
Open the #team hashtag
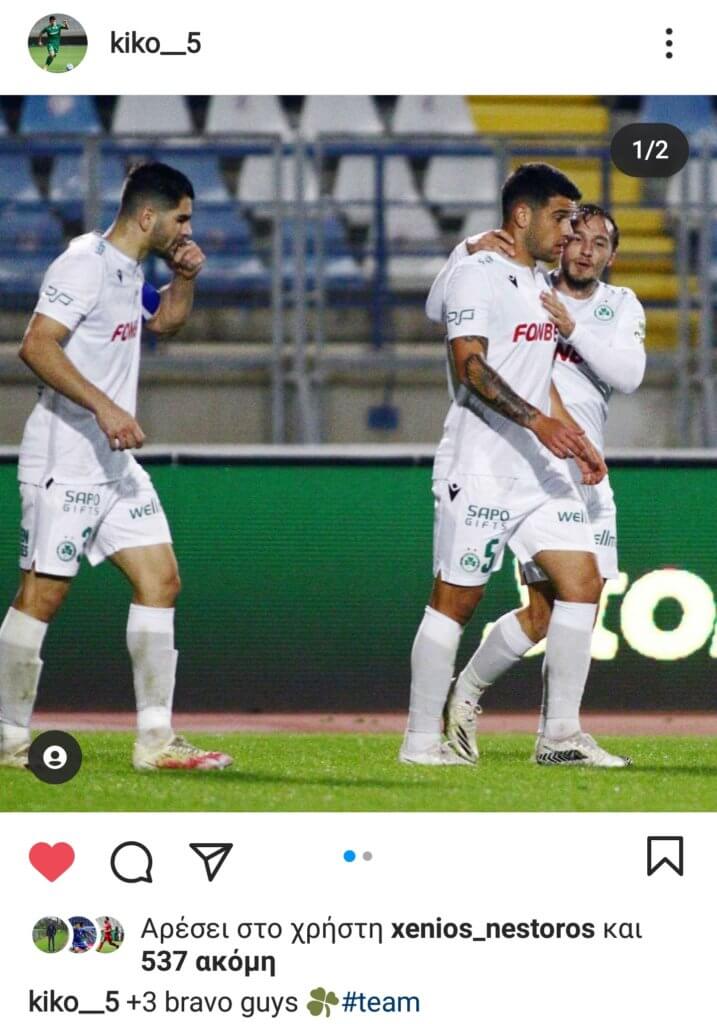click(x=380, y=1002)
